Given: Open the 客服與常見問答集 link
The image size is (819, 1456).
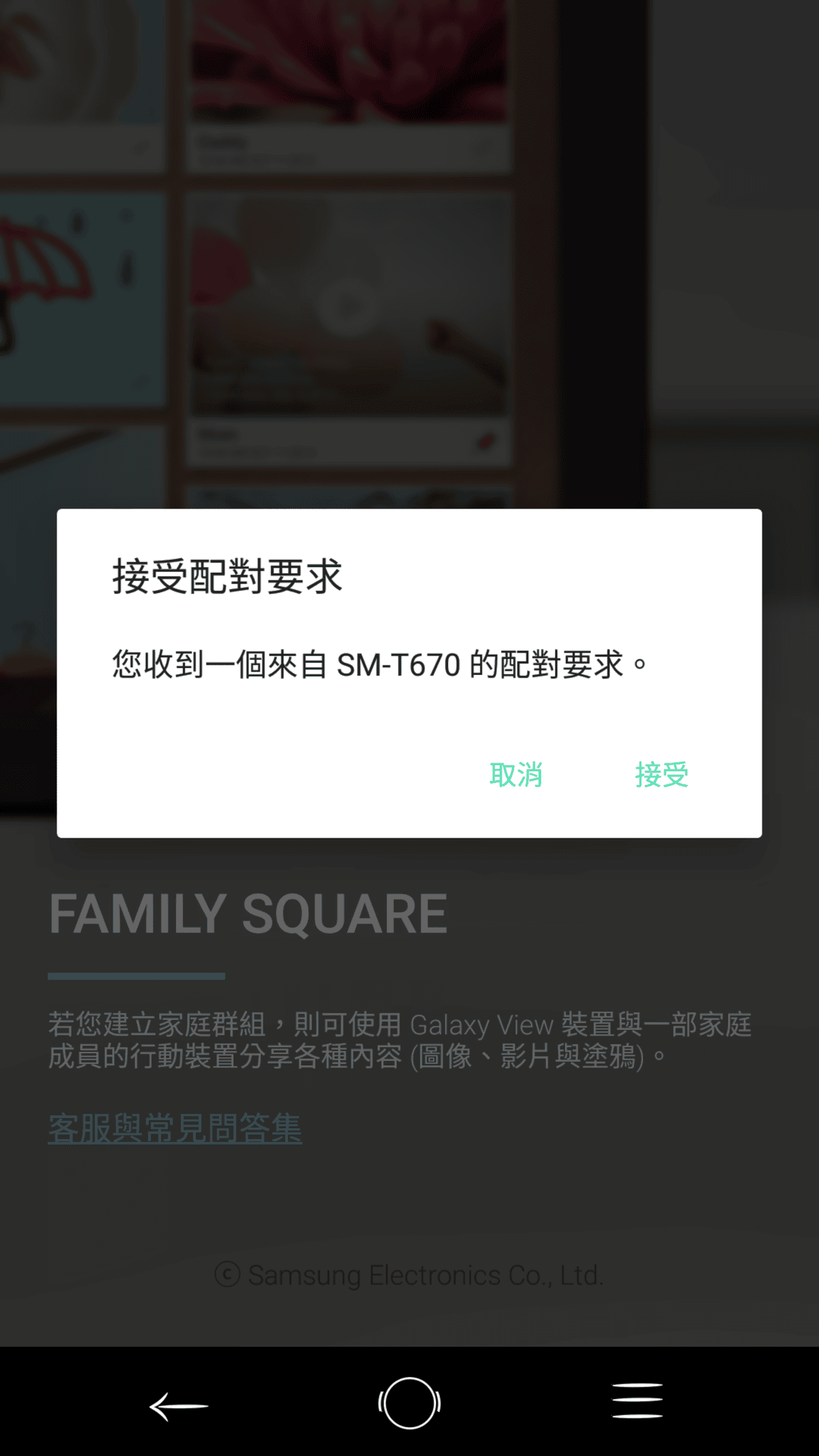Looking at the screenshot, I should 175,1128.
